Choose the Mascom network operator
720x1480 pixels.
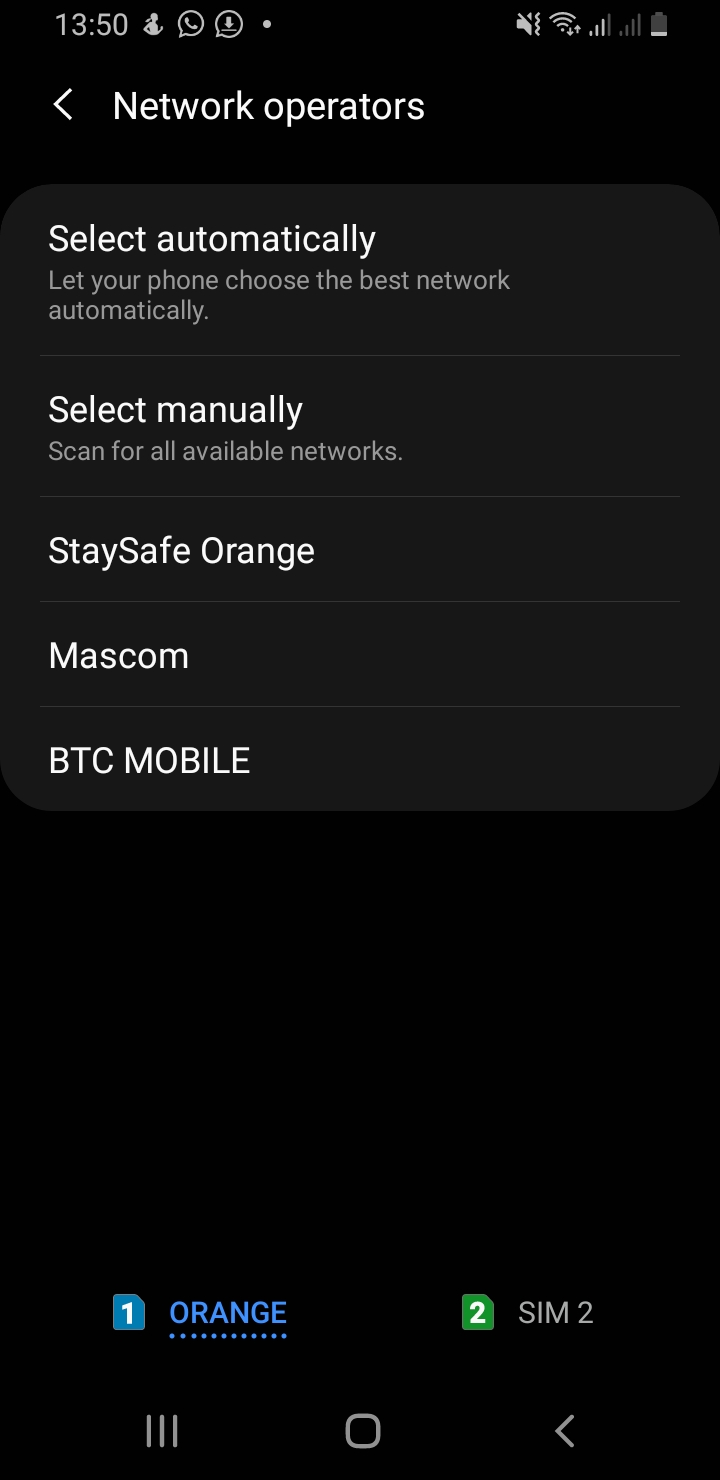(x=360, y=655)
